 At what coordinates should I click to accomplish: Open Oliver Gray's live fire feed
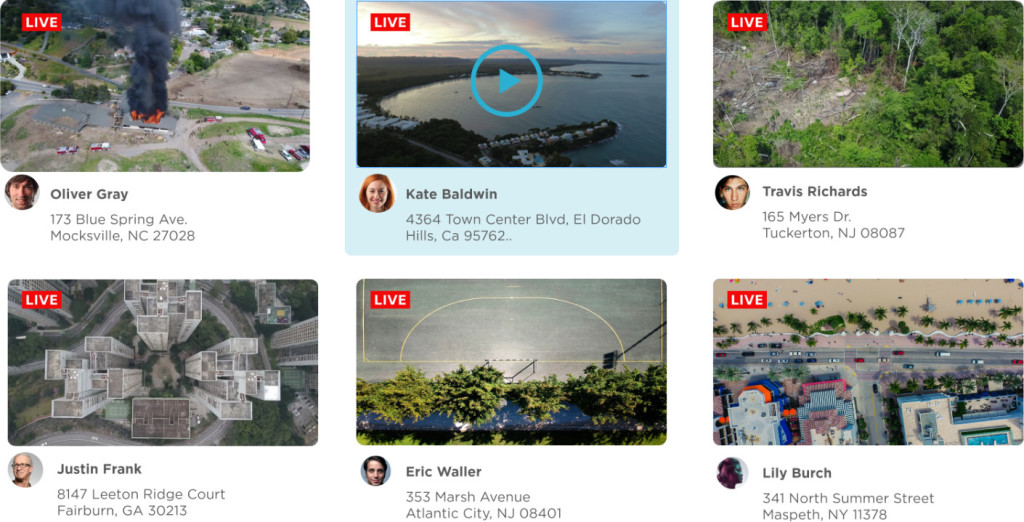(155, 85)
